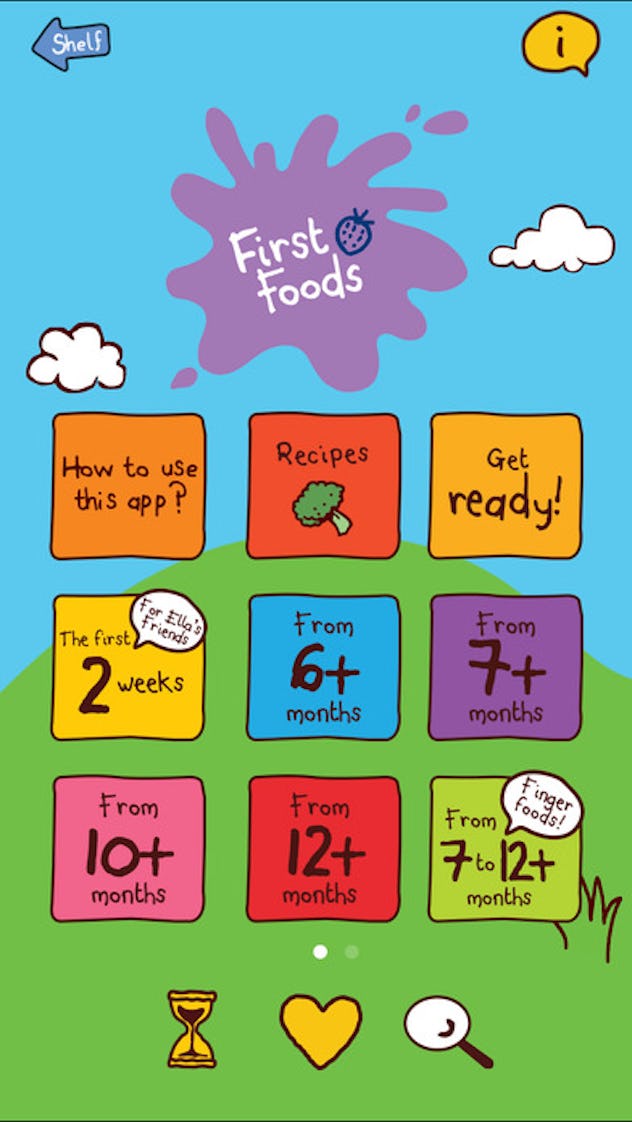The image size is (632, 1122).
Task: Open From 7+ months section
Action: click(505, 667)
